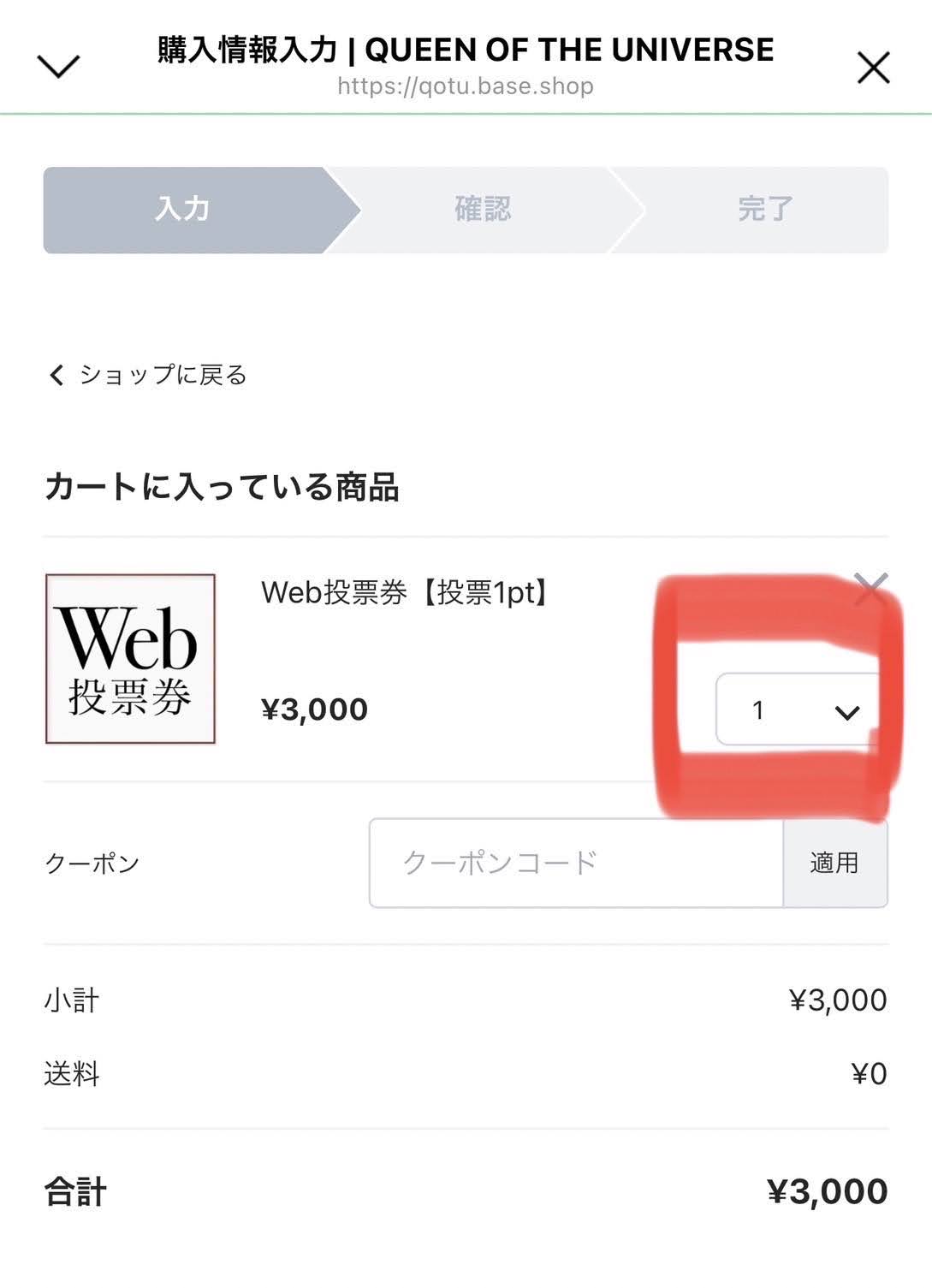Image resolution: width=932 pixels, height=1288 pixels.
Task: Open the Web投票券 product thumbnail
Action: (x=130, y=659)
